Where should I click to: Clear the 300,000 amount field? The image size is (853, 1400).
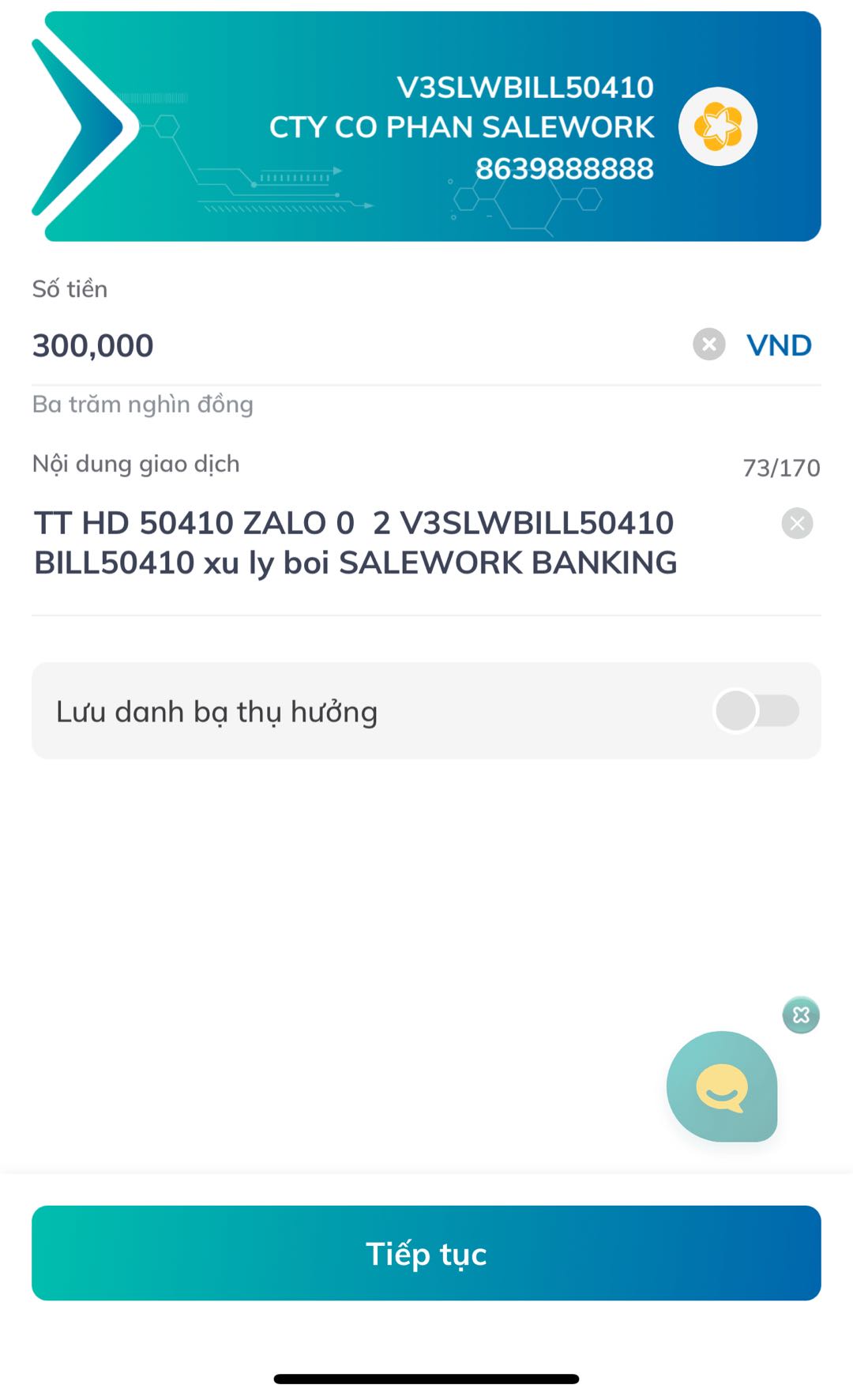[708, 344]
